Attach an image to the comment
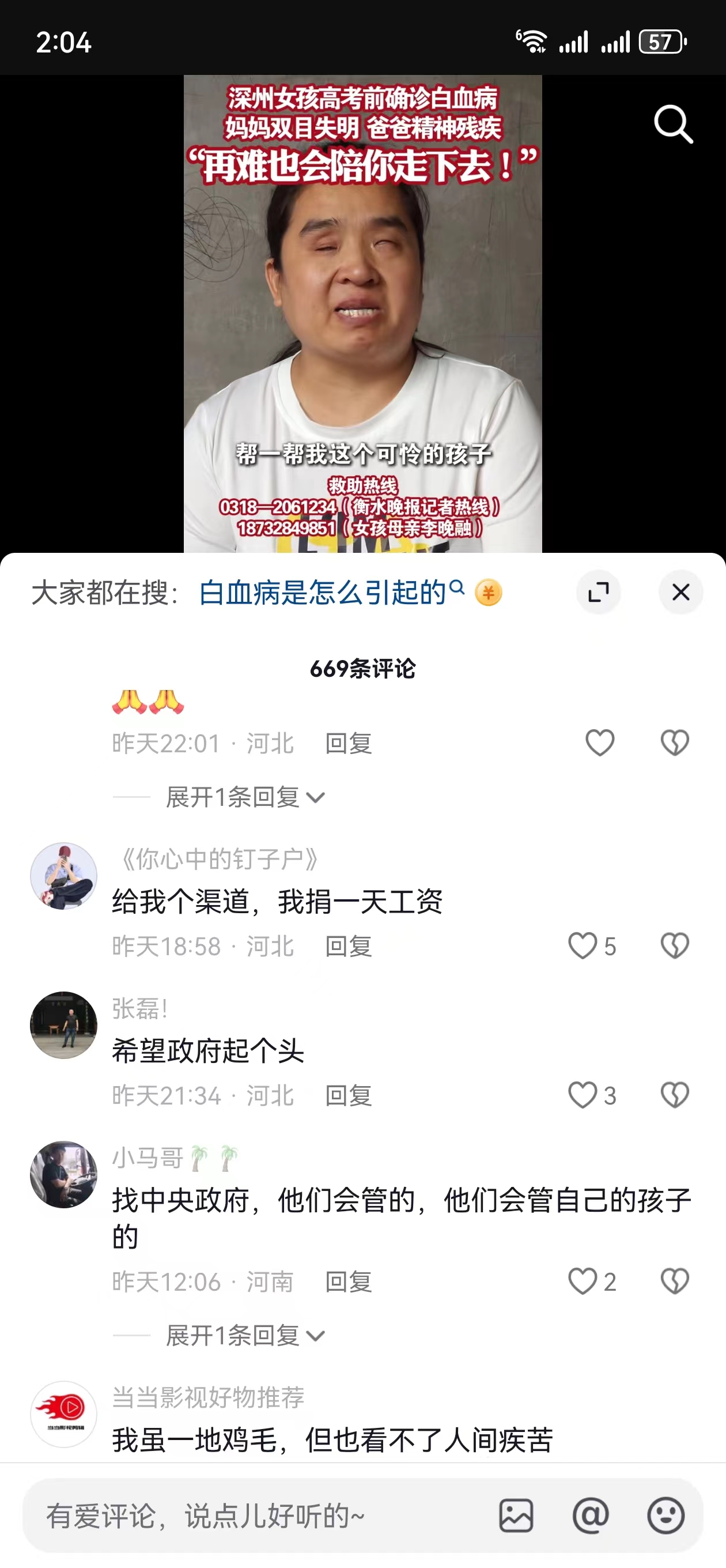 pyautogui.click(x=516, y=1516)
